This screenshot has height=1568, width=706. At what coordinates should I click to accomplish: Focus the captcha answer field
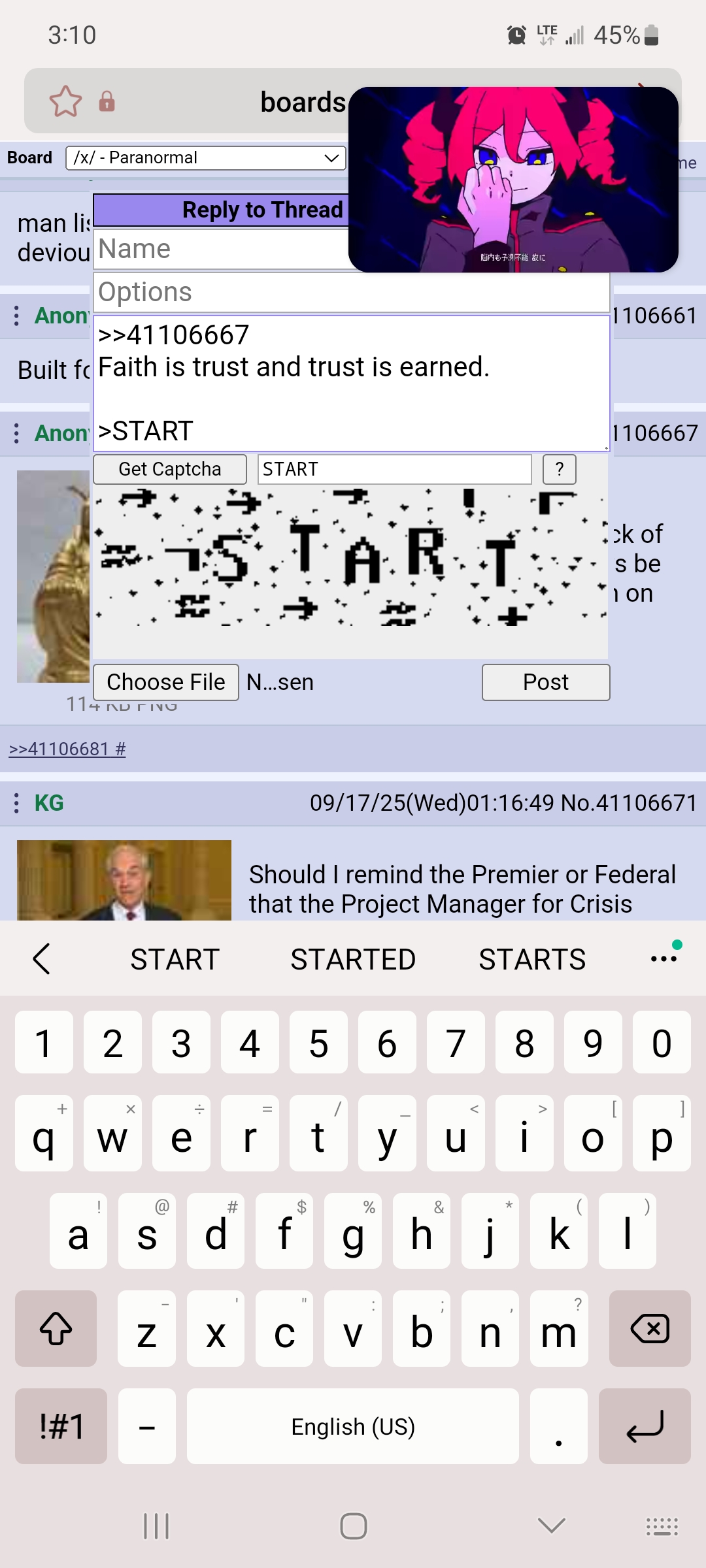pos(395,469)
